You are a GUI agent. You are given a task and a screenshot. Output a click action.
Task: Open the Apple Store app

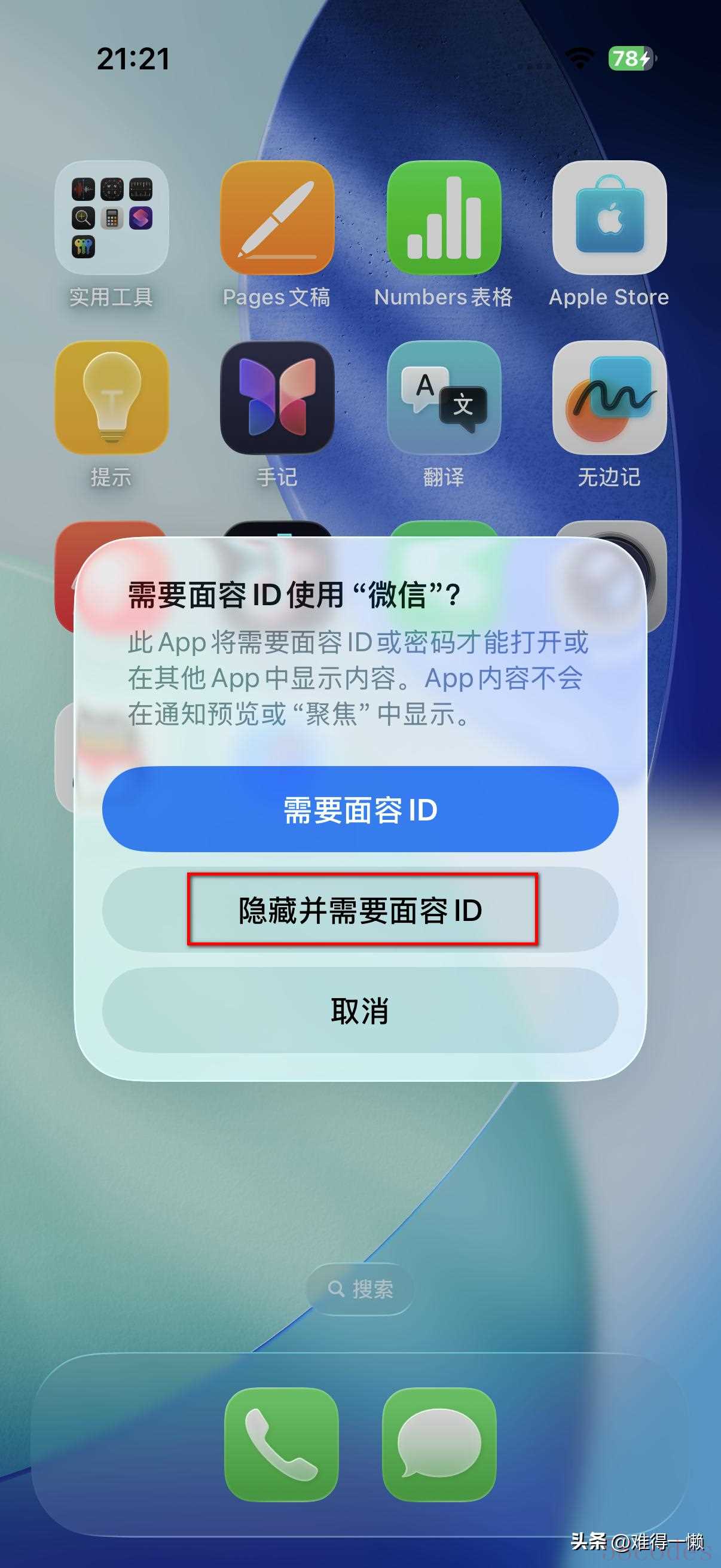[609, 217]
